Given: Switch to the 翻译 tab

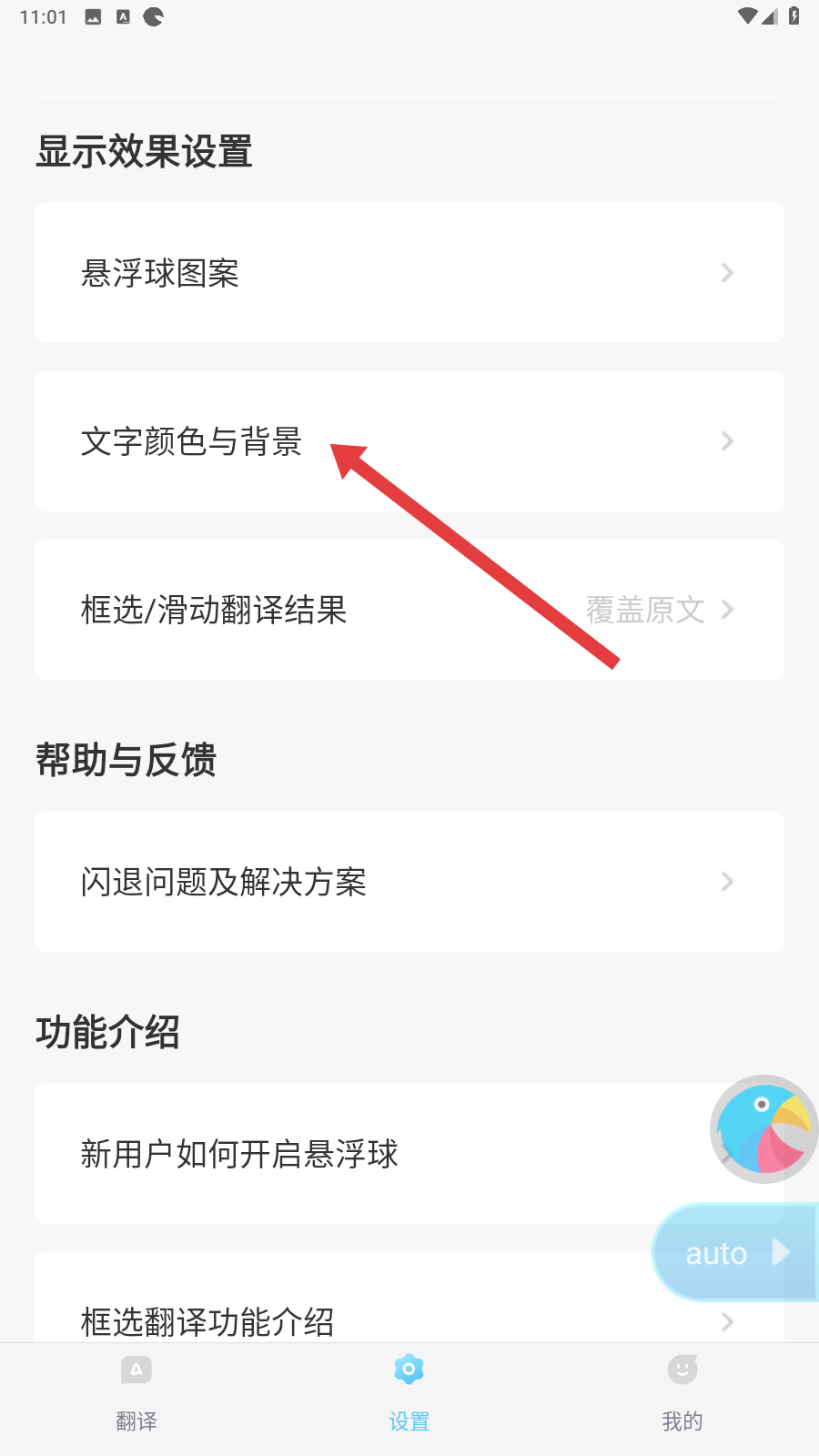Looking at the screenshot, I should tap(136, 1392).
